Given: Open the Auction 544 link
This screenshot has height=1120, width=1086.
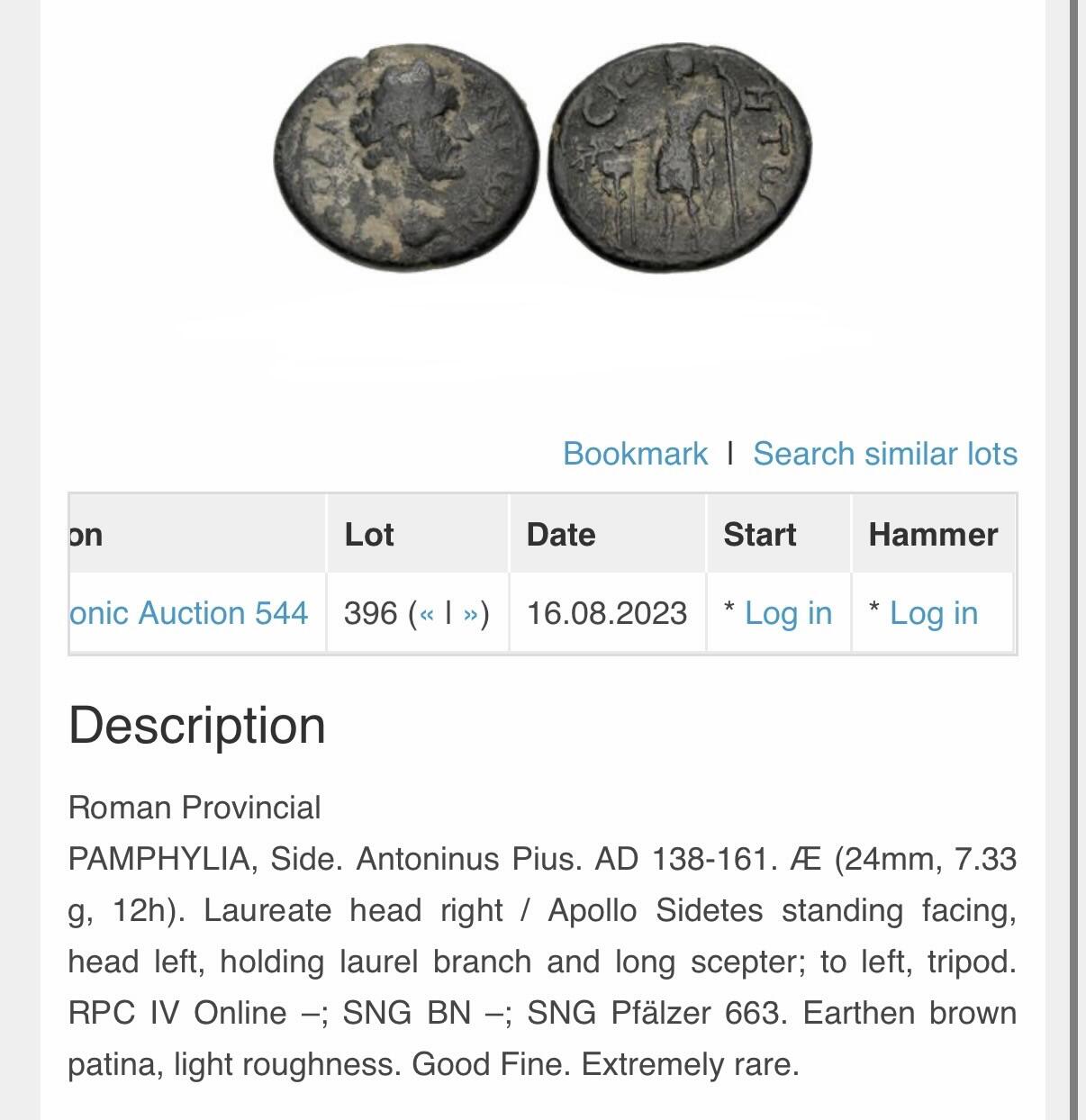Looking at the screenshot, I should 188,613.
